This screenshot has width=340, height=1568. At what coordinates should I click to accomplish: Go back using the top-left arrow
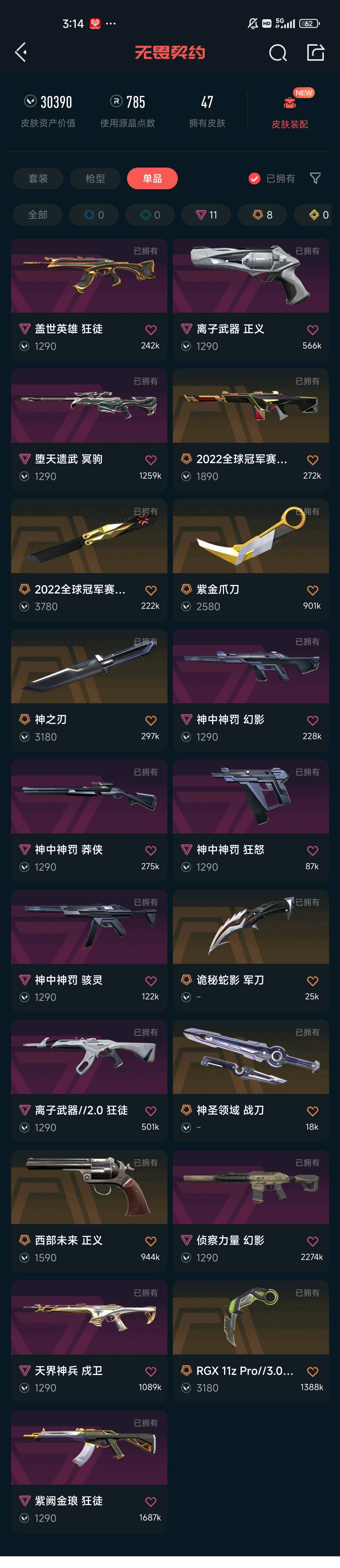(x=21, y=52)
